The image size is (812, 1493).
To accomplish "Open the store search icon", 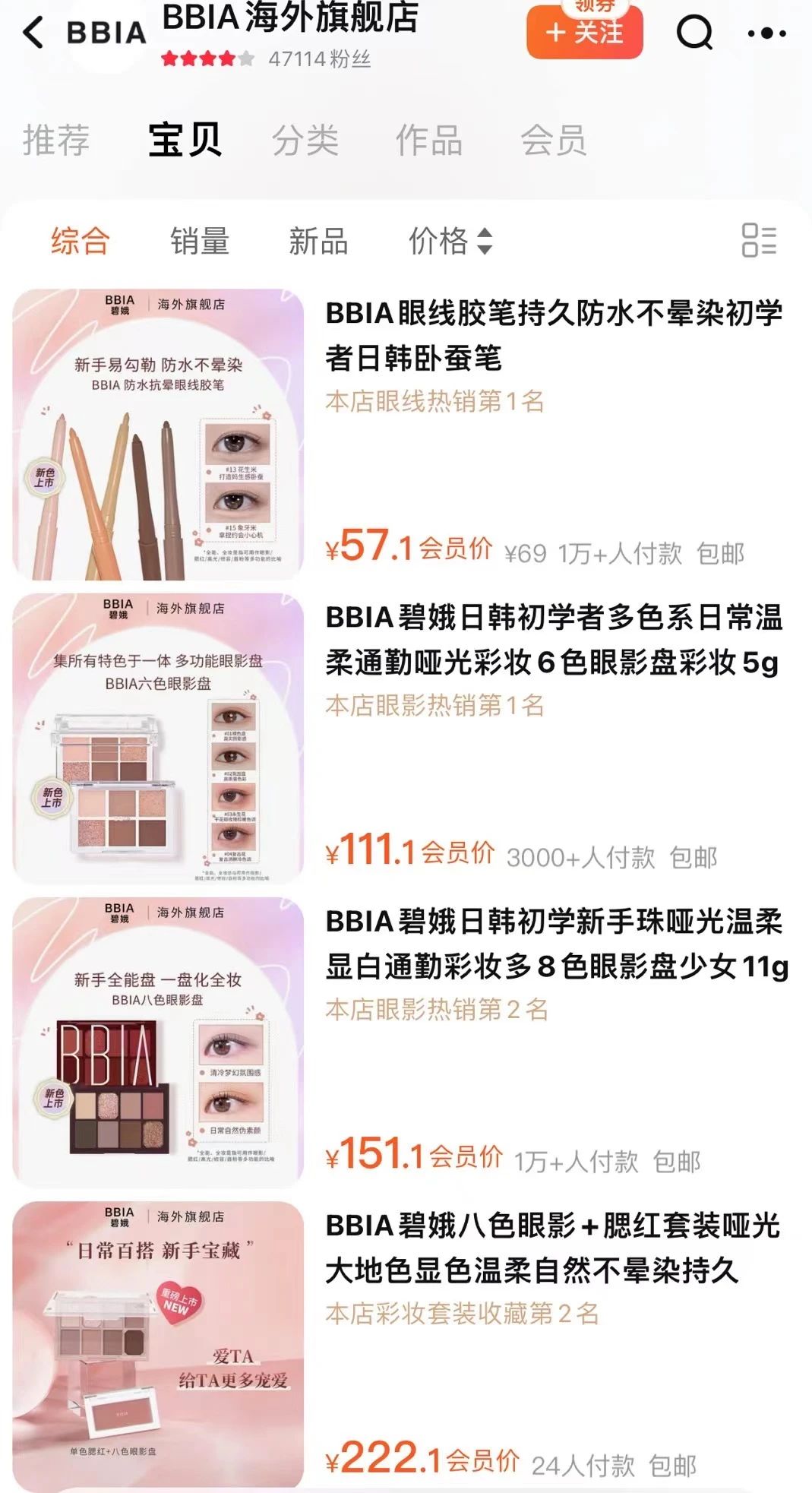I will pyautogui.click(x=694, y=33).
